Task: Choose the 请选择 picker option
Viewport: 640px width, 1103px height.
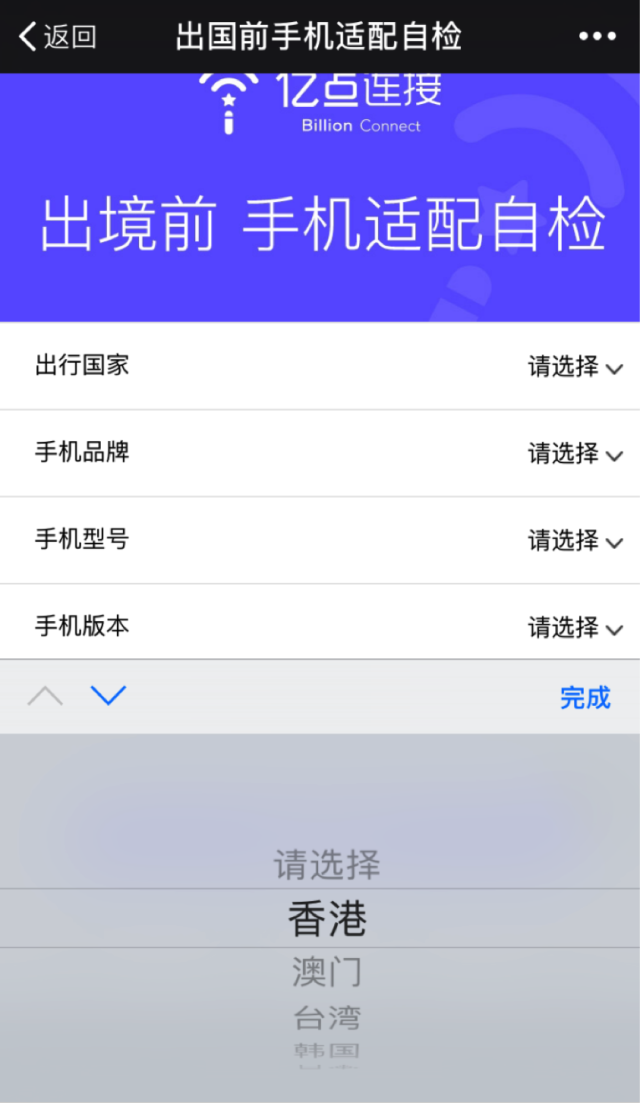Action: [327, 864]
